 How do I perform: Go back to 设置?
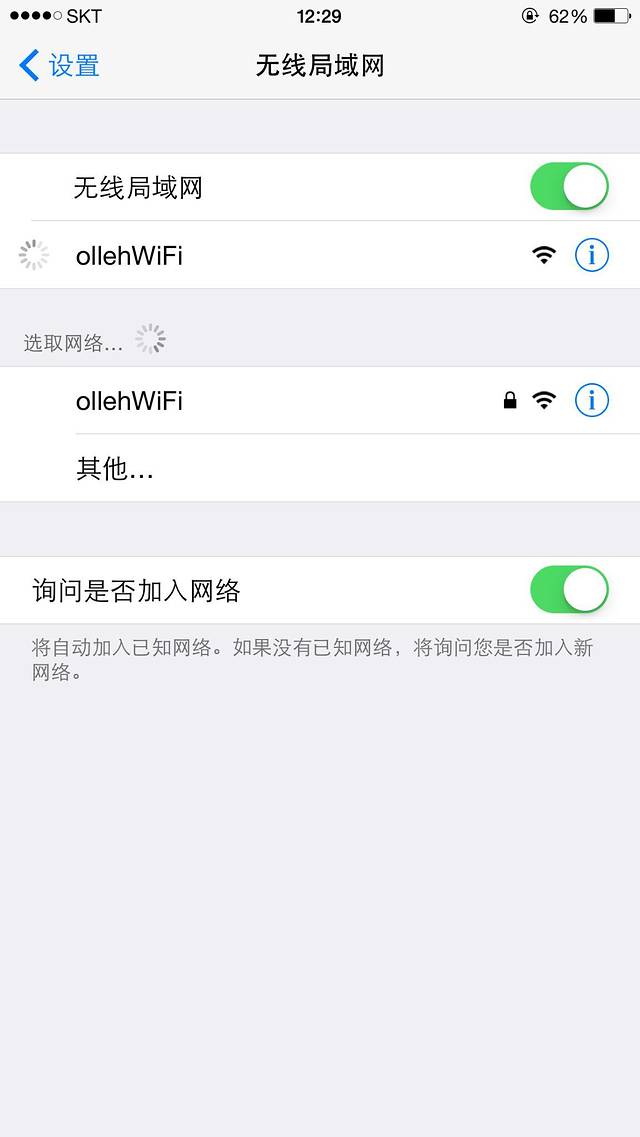pos(60,66)
